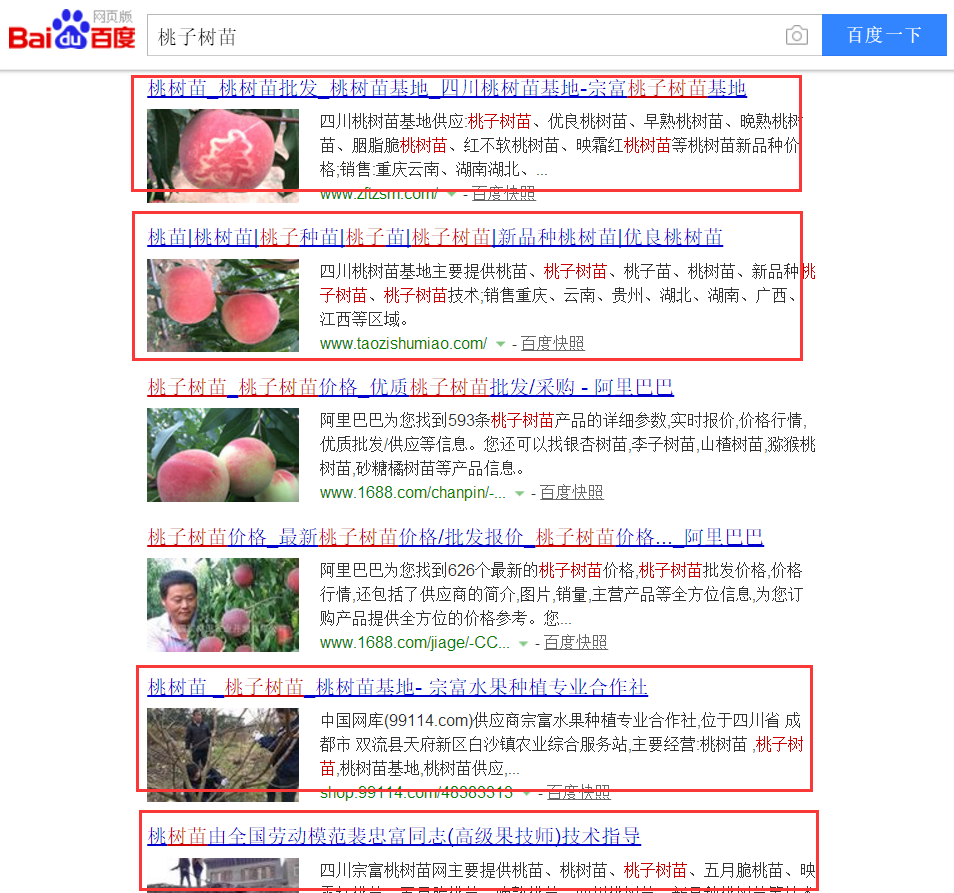The width and height of the screenshot is (954, 893).
Task: Open result 宗富水果种植专业合作社
Action: 398,687
